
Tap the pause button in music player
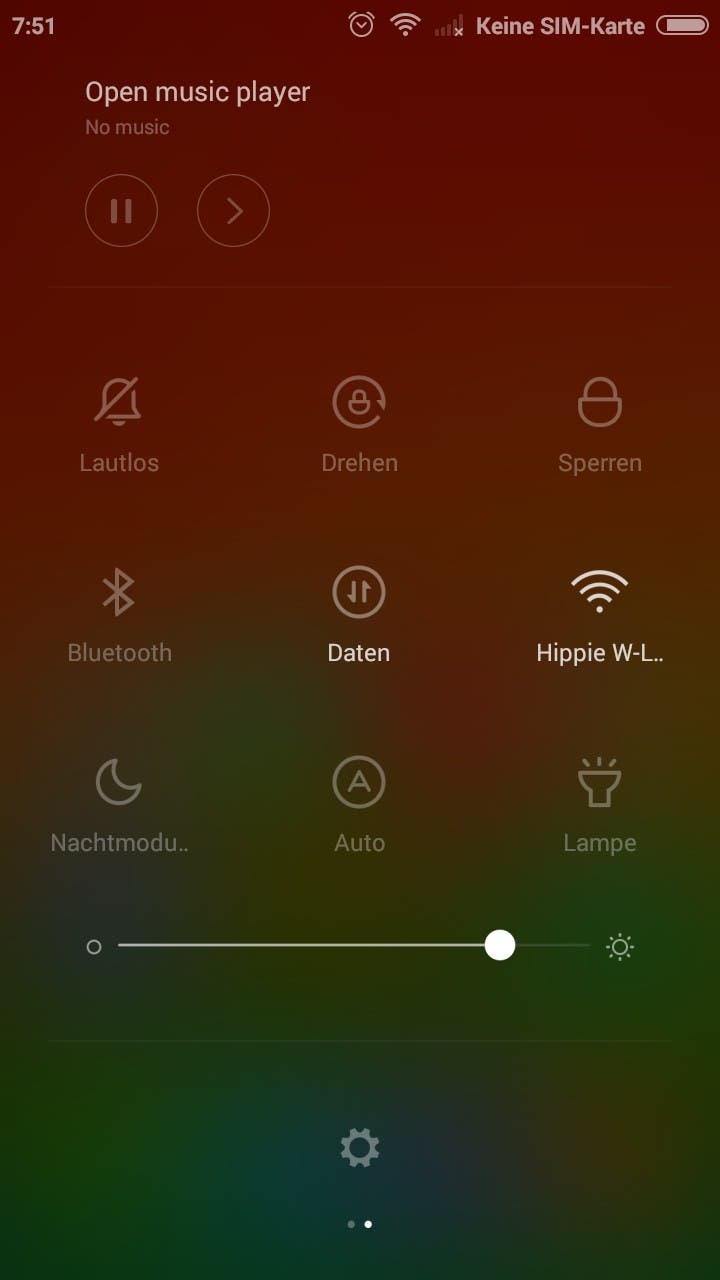(121, 210)
